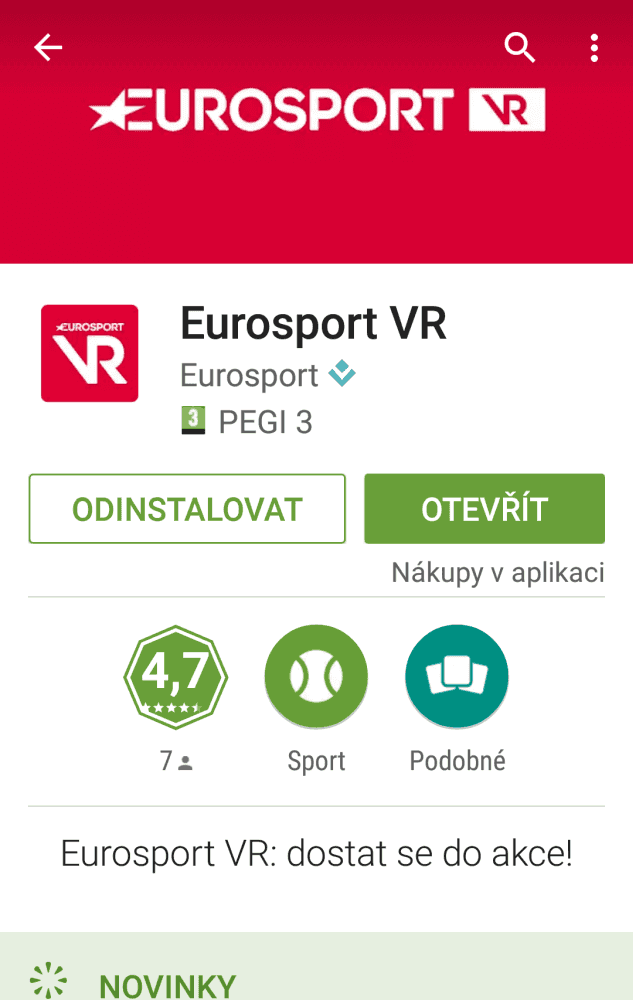Open the three-dot overflow menu
This screenshot has width=633, height=1000.
(594, 47)
